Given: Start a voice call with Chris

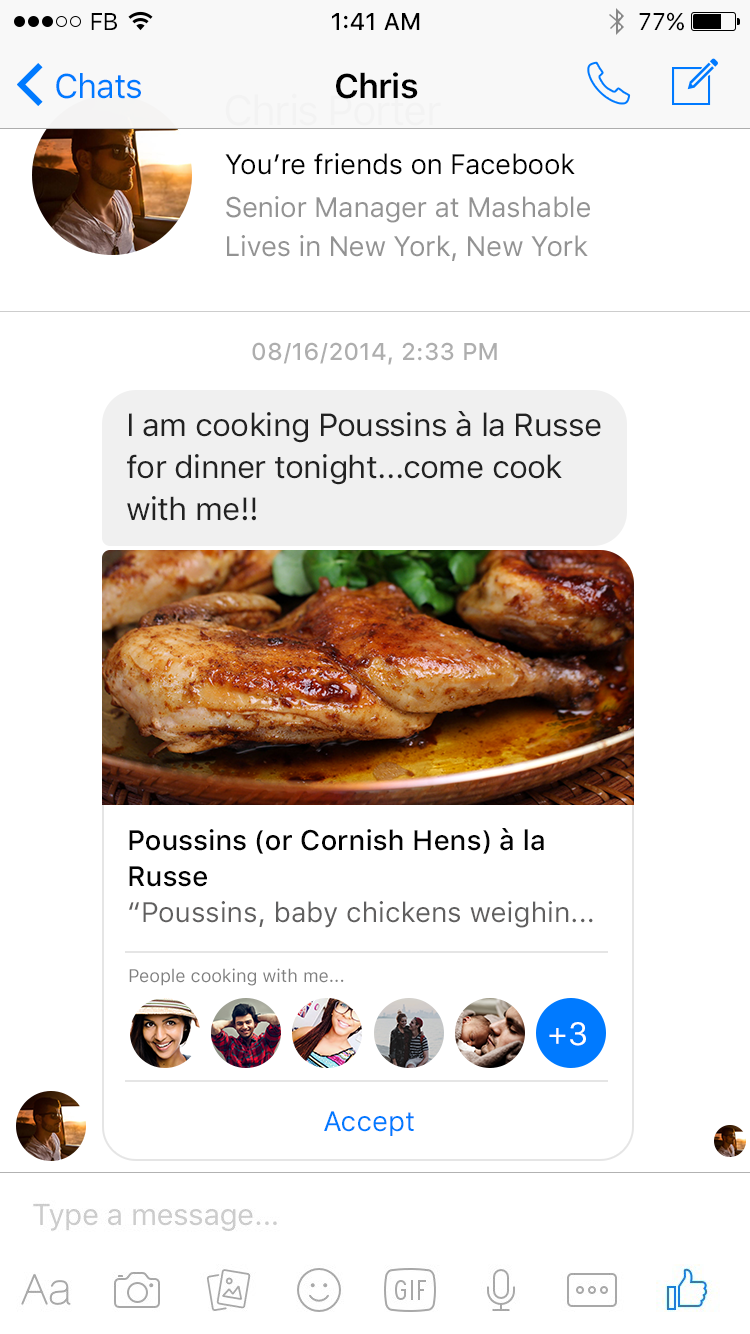Looking at the screenshot, I should coord(608,85).
